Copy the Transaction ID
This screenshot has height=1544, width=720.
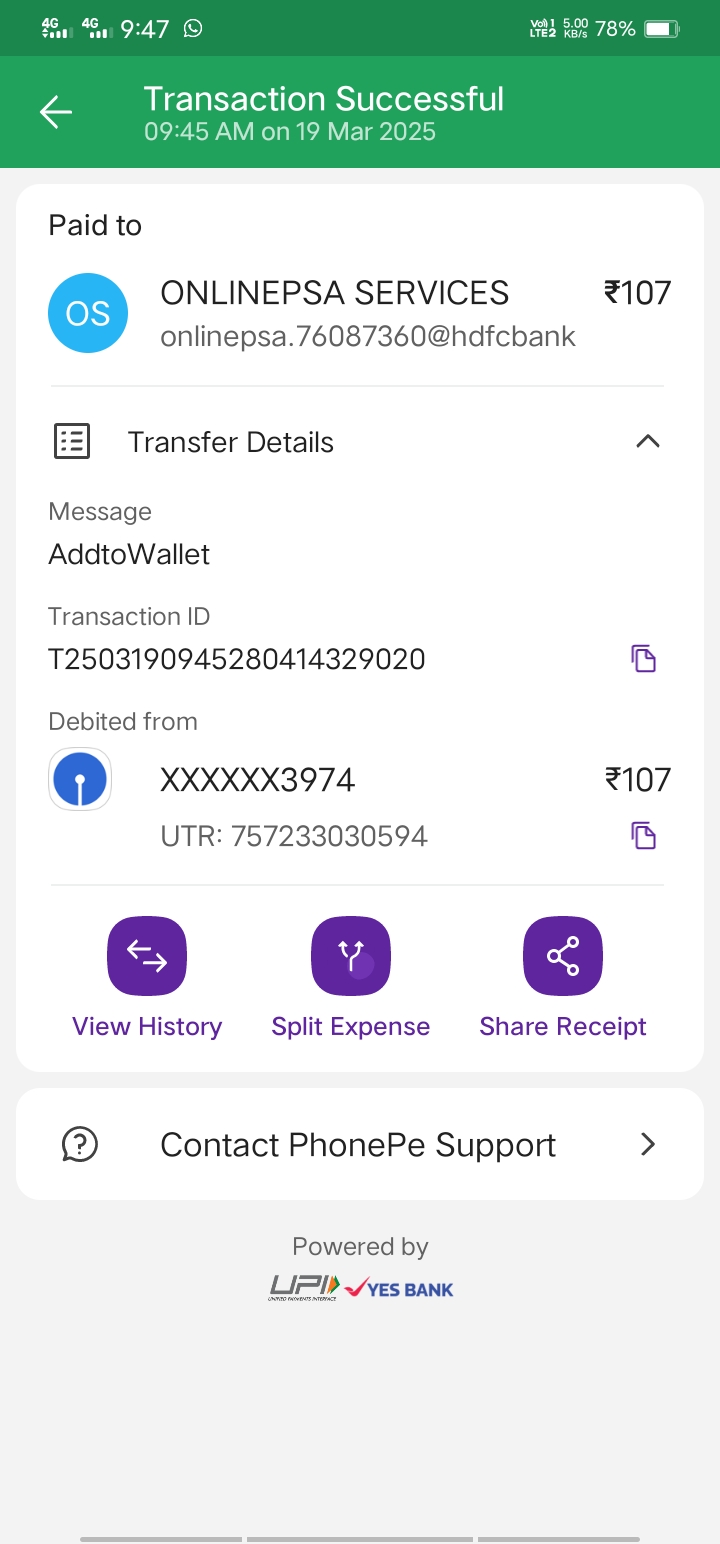point(644,658)
